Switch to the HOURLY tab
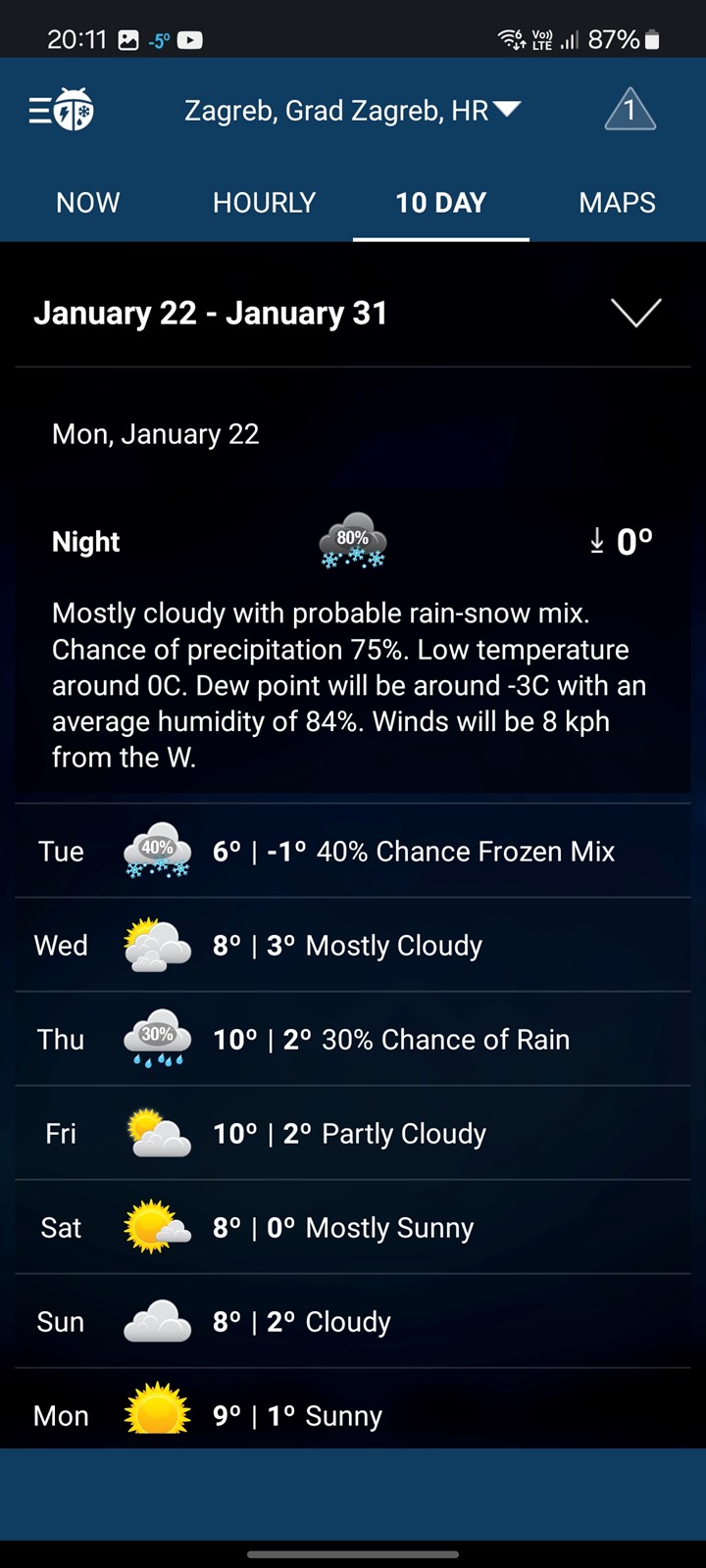The width and height of the screenshot is (706, 1568). [265, 203]
